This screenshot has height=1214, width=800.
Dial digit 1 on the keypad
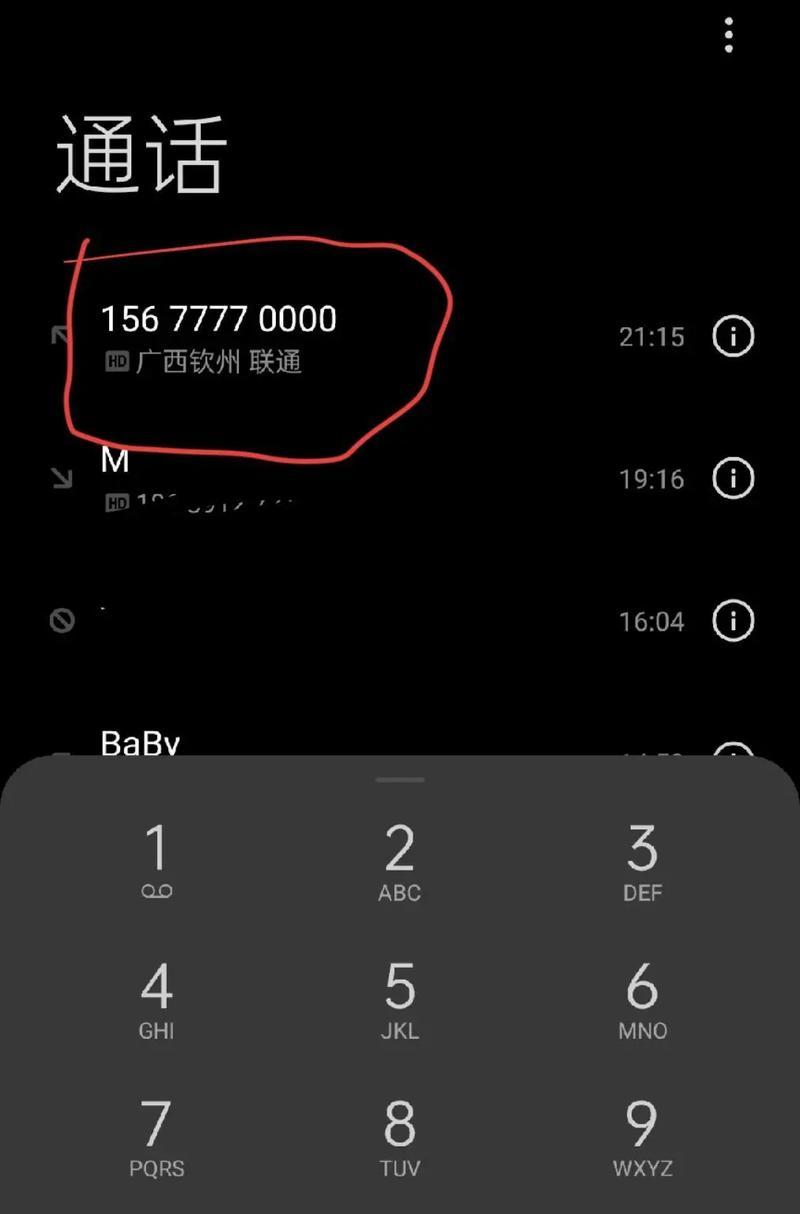click(x=157, y=860)
